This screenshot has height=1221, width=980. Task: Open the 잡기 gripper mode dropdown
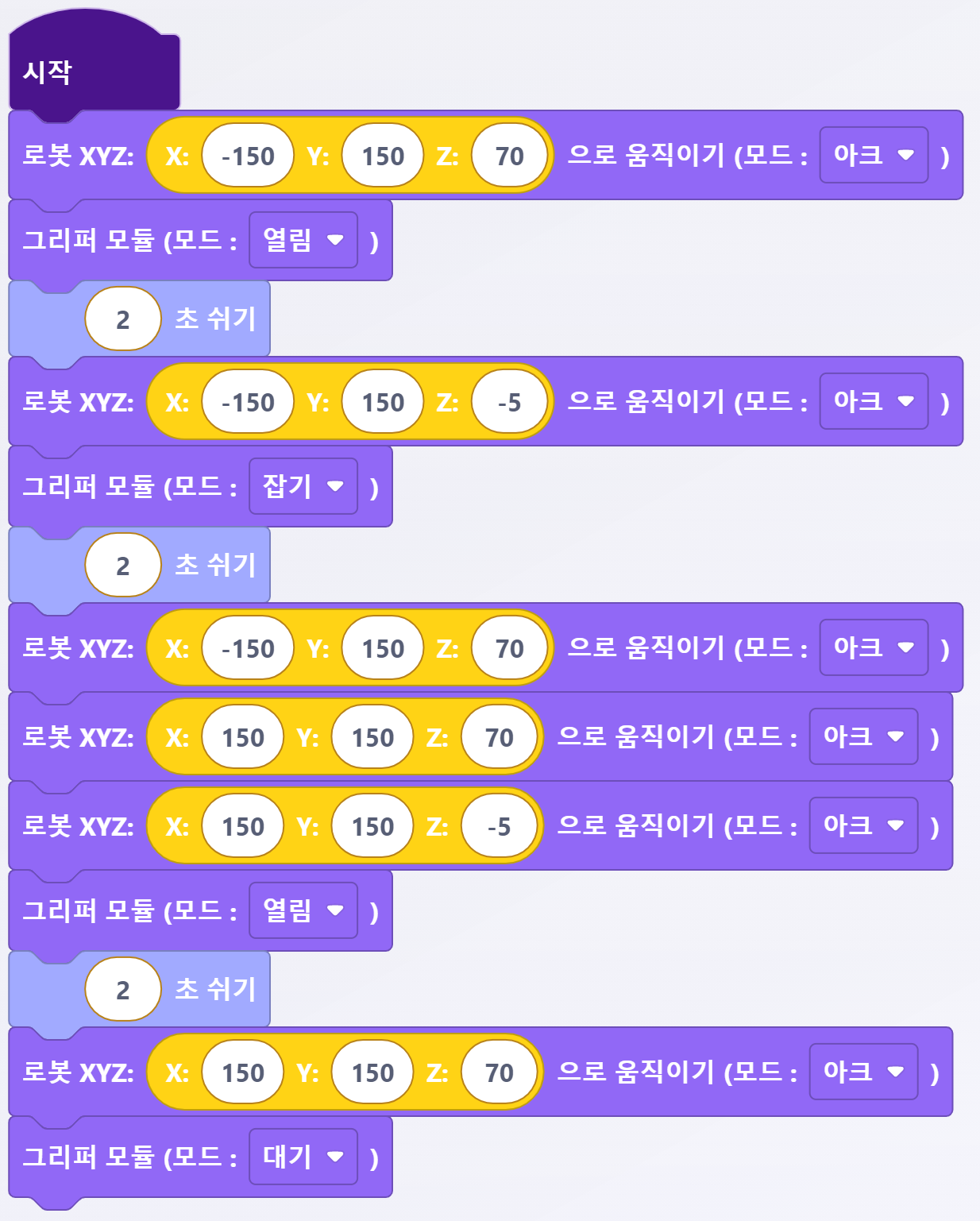point(303,486)
